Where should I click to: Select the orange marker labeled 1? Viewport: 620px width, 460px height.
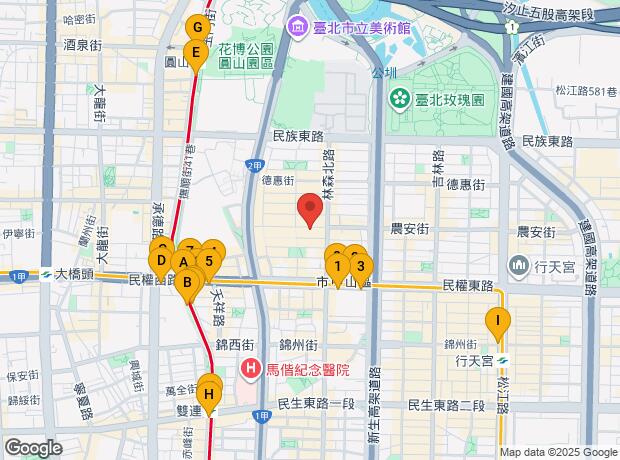[x=338, y=266]
